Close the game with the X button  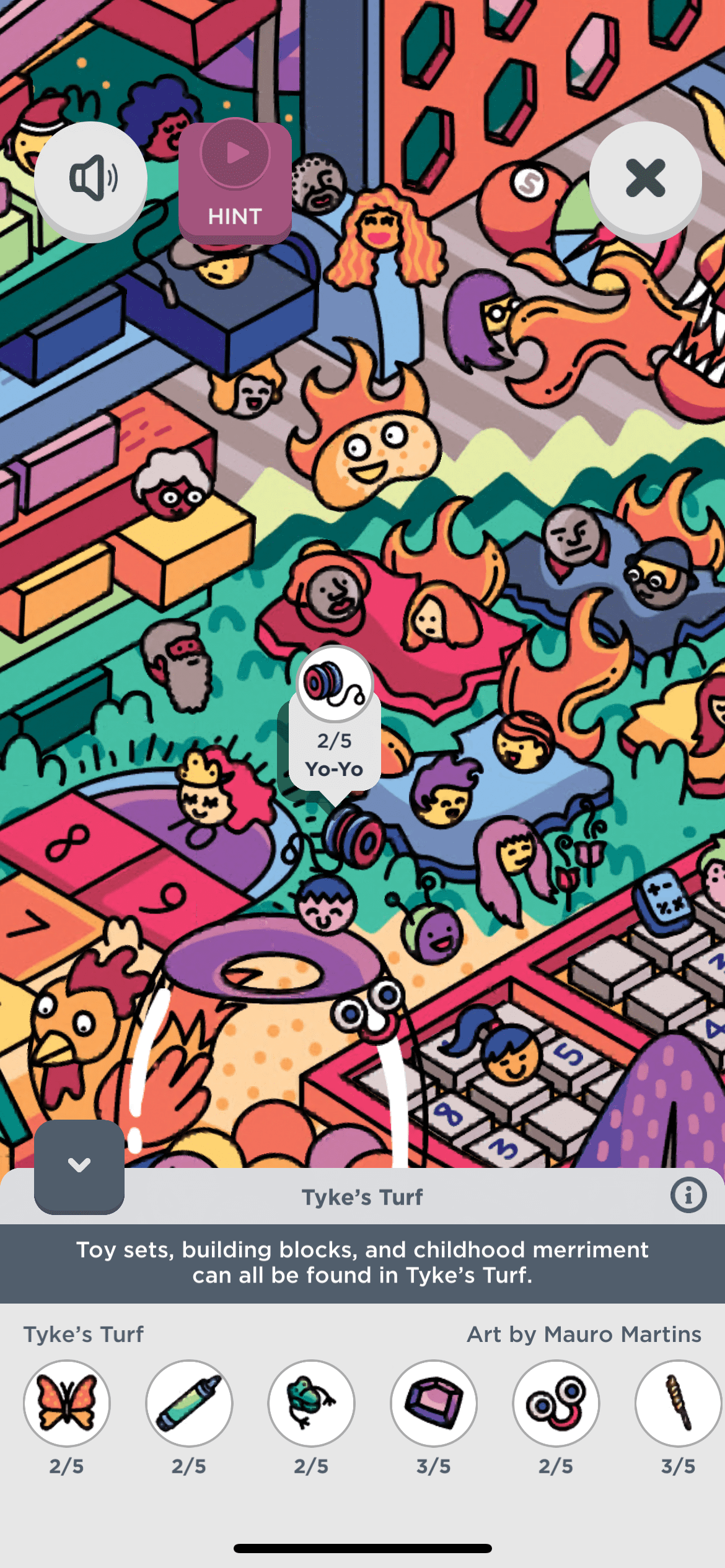(645, 178)
